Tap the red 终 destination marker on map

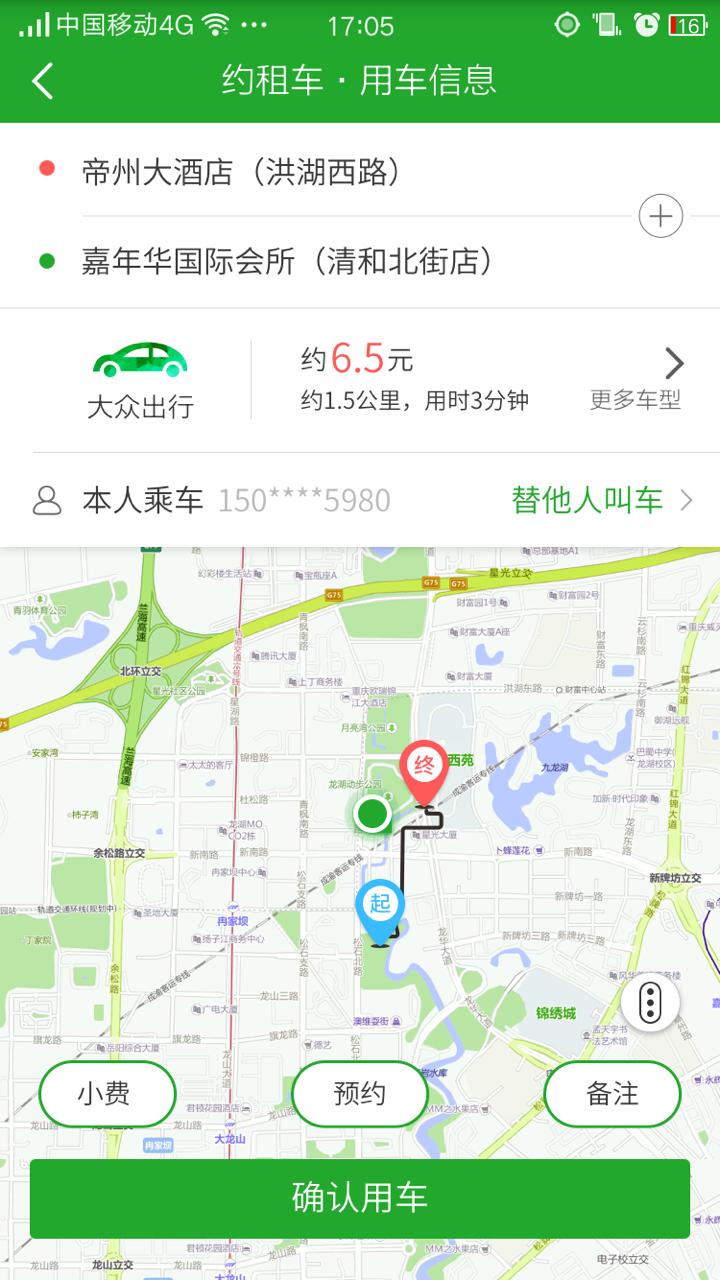tap(424, 765)
